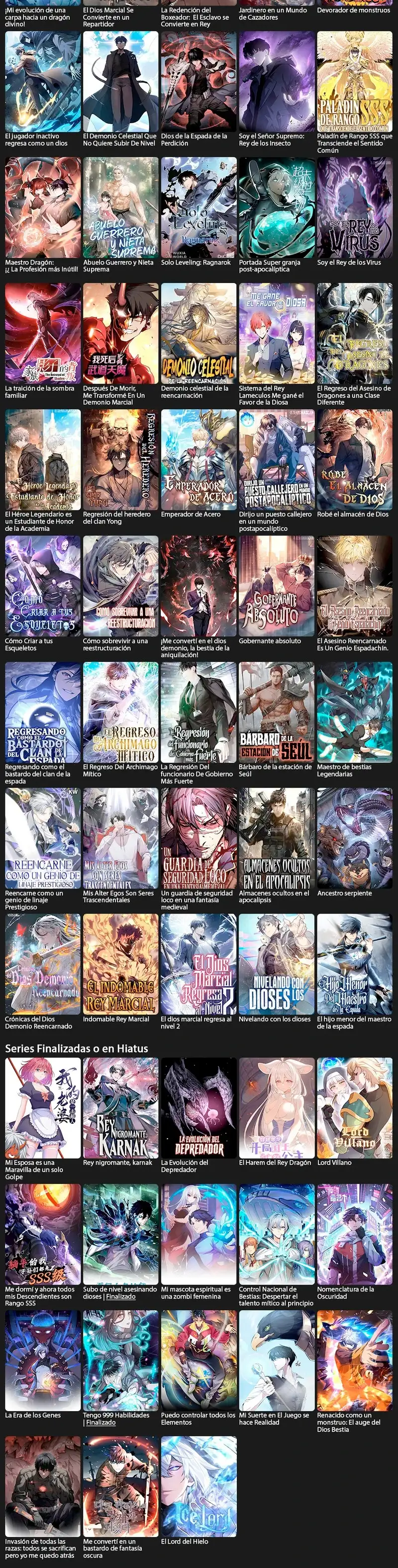Open Solo Leveling: Ragnarok series

click(198, 207)
